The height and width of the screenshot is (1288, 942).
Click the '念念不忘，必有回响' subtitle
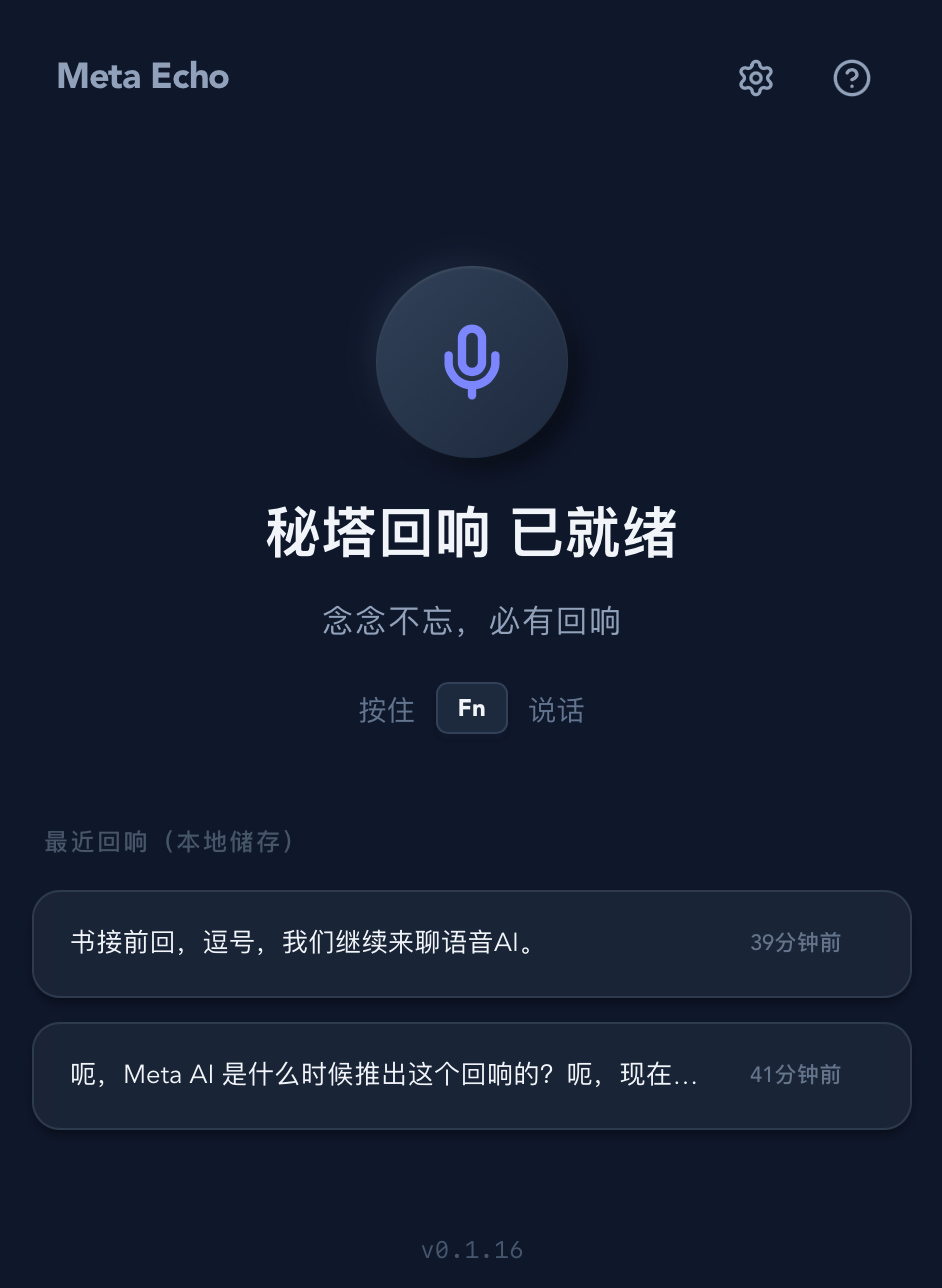(471, 620)
